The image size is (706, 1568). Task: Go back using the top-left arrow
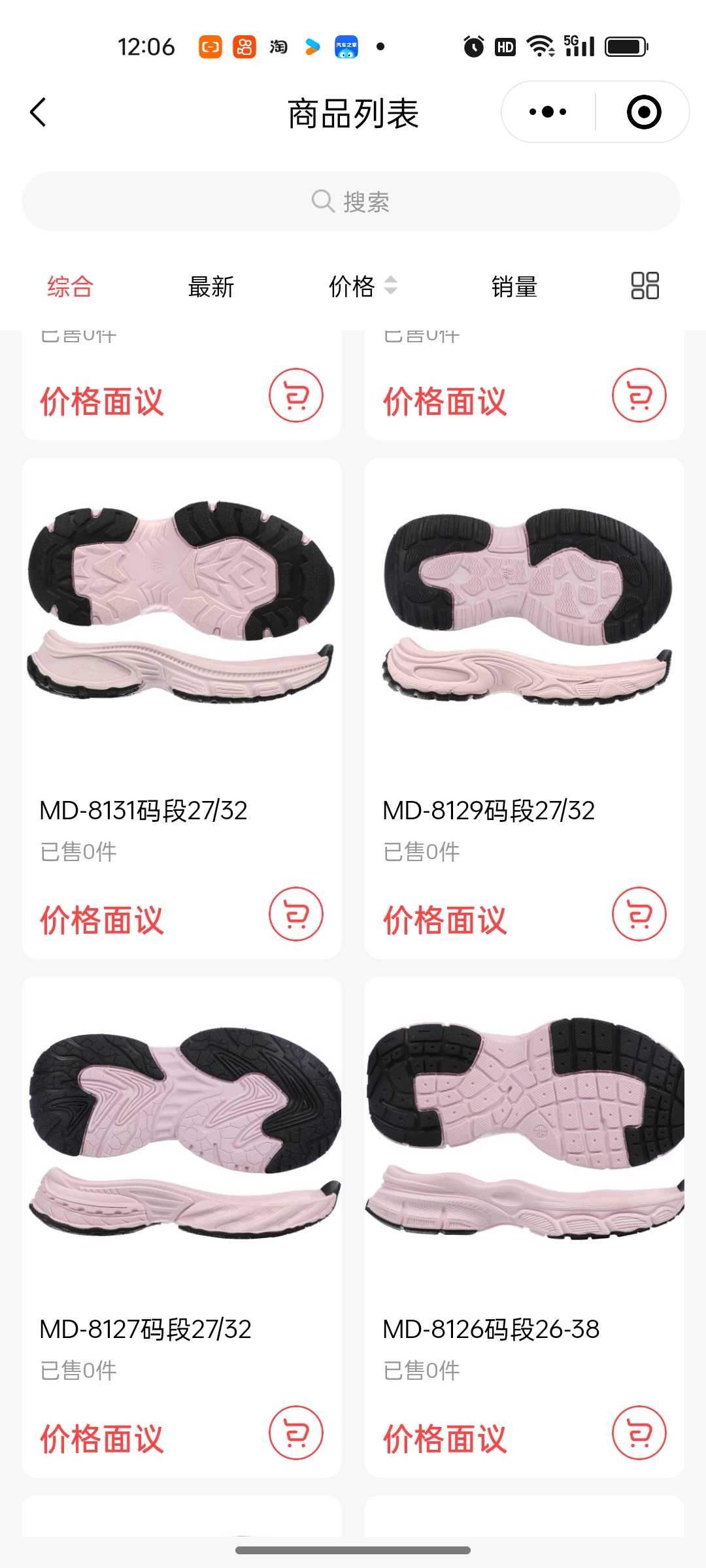click(x=39, y=112)
